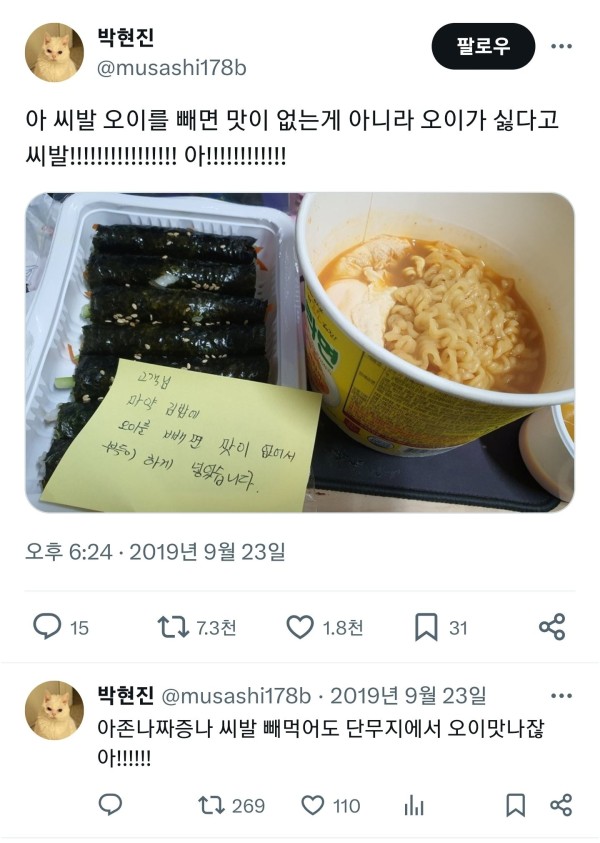The width and height of the screenshot is (600, 843).
Task: Share the reply tweet
Action: [x=561, y=805]
